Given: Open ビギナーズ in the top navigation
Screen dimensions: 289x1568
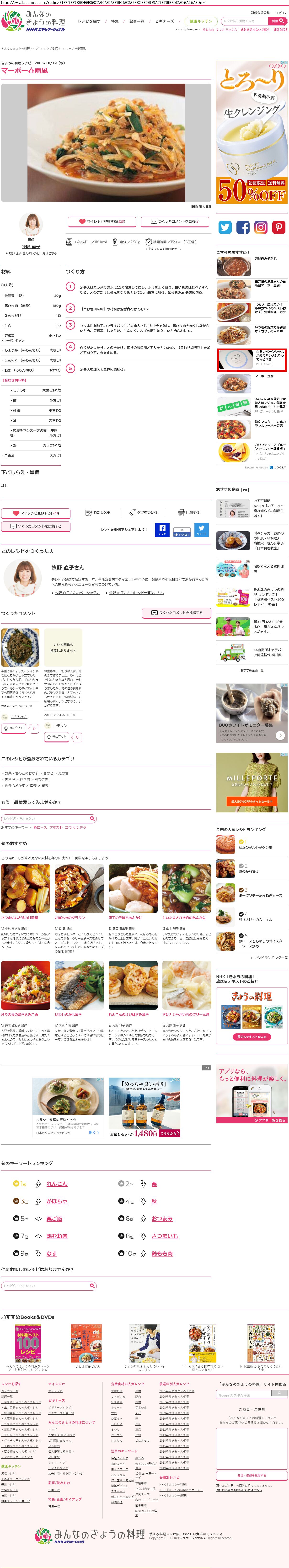Looking at the screenshot, I should point(164,21).
